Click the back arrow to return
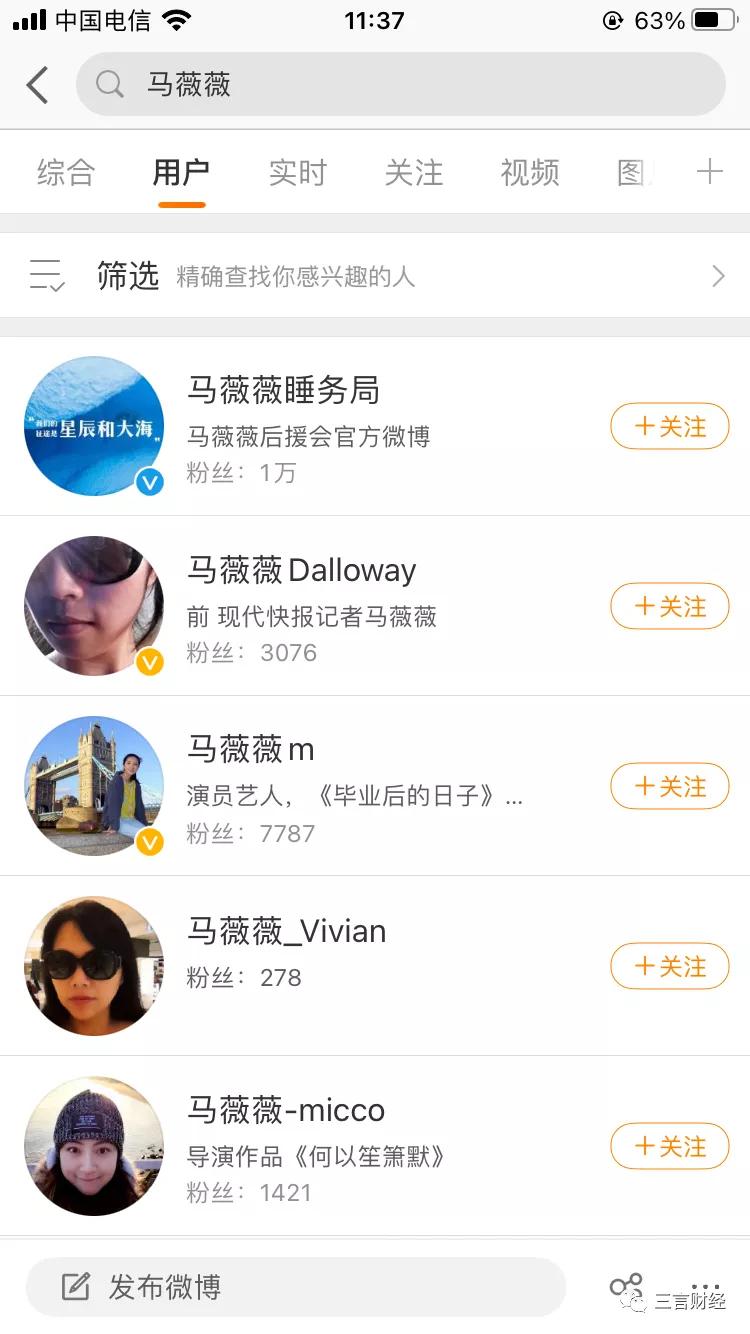 37,84
